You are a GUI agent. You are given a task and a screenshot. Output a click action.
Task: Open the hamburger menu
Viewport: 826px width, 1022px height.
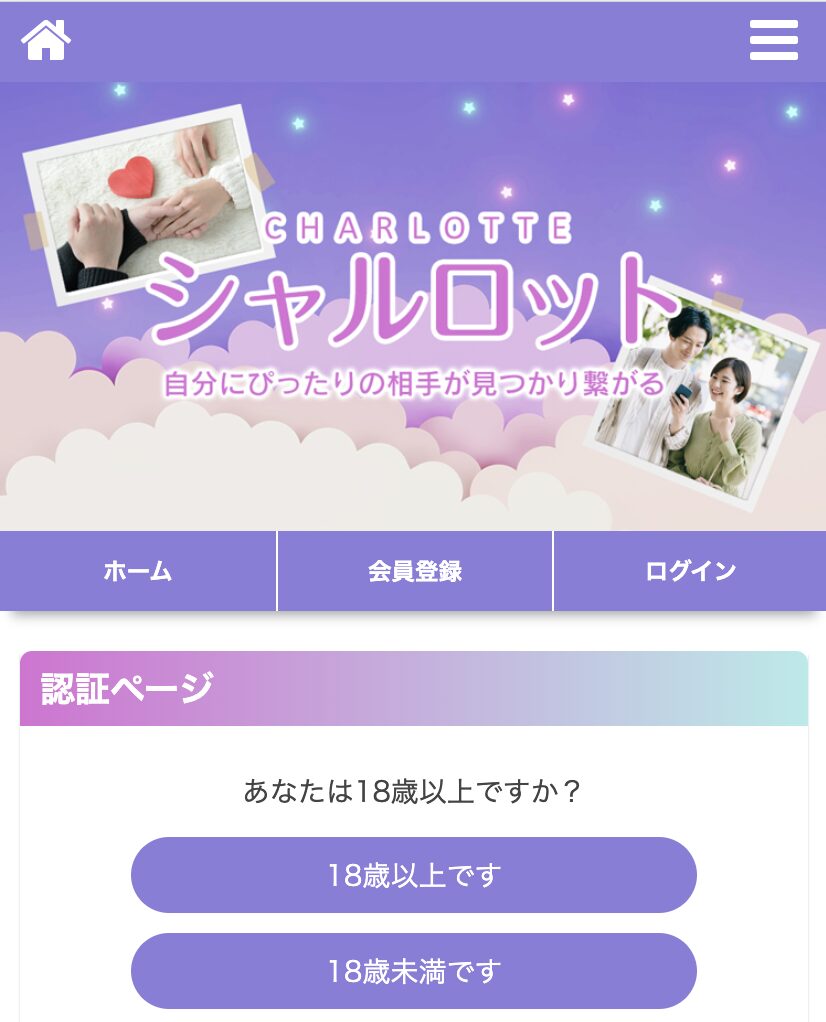773,41
